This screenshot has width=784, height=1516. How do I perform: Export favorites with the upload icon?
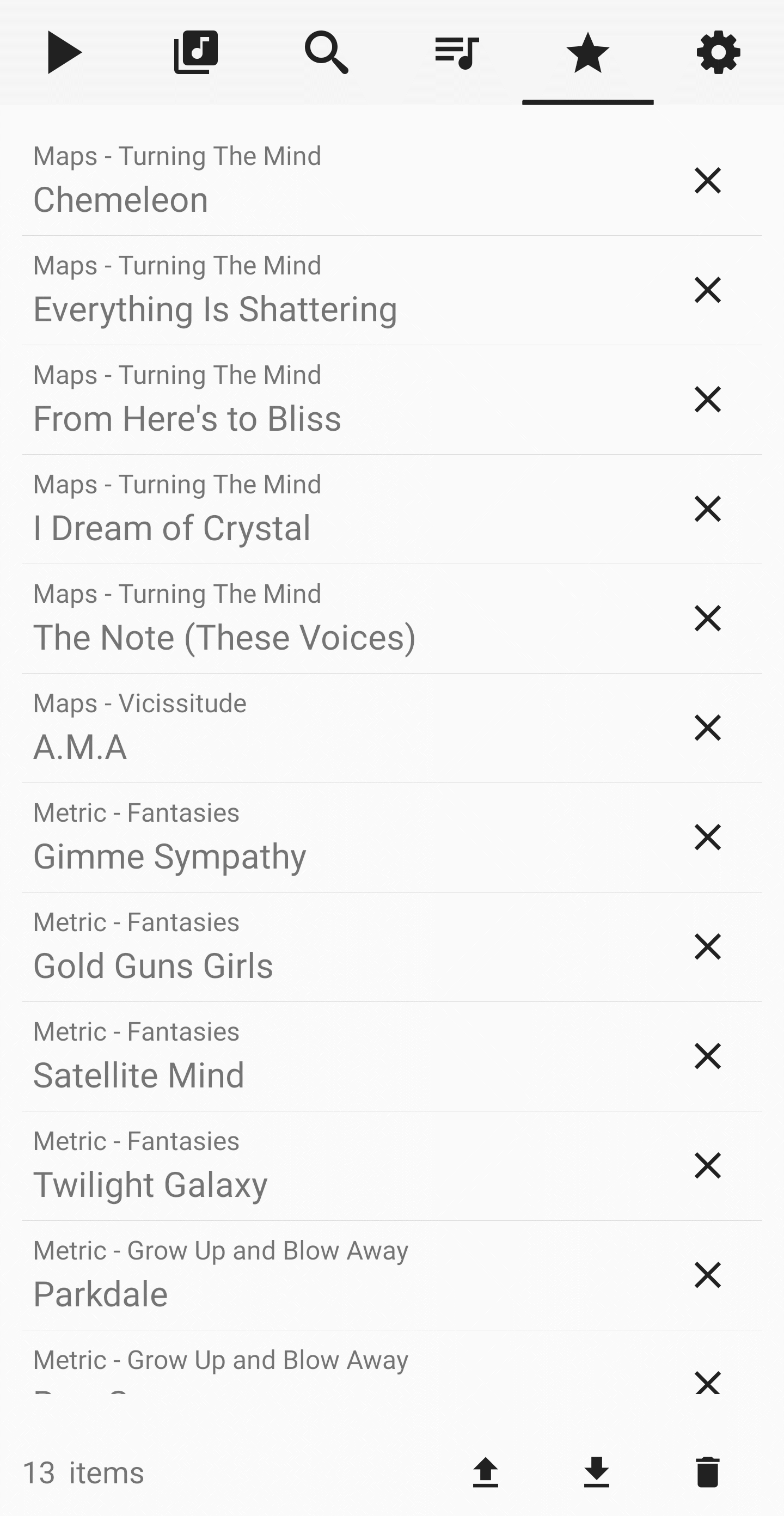pyautogui.click(x=486, y=1472)
